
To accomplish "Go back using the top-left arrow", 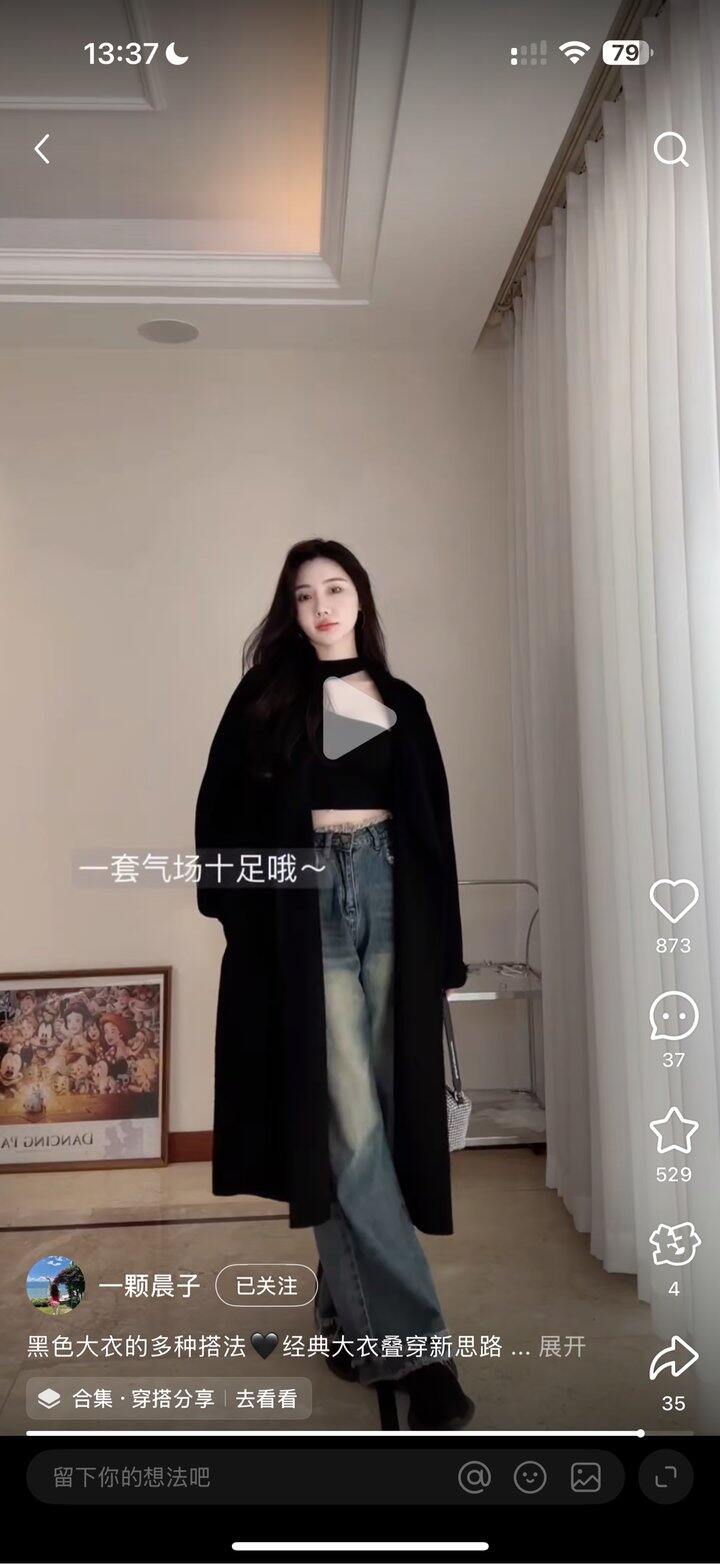I will click(x=42, y=150).
